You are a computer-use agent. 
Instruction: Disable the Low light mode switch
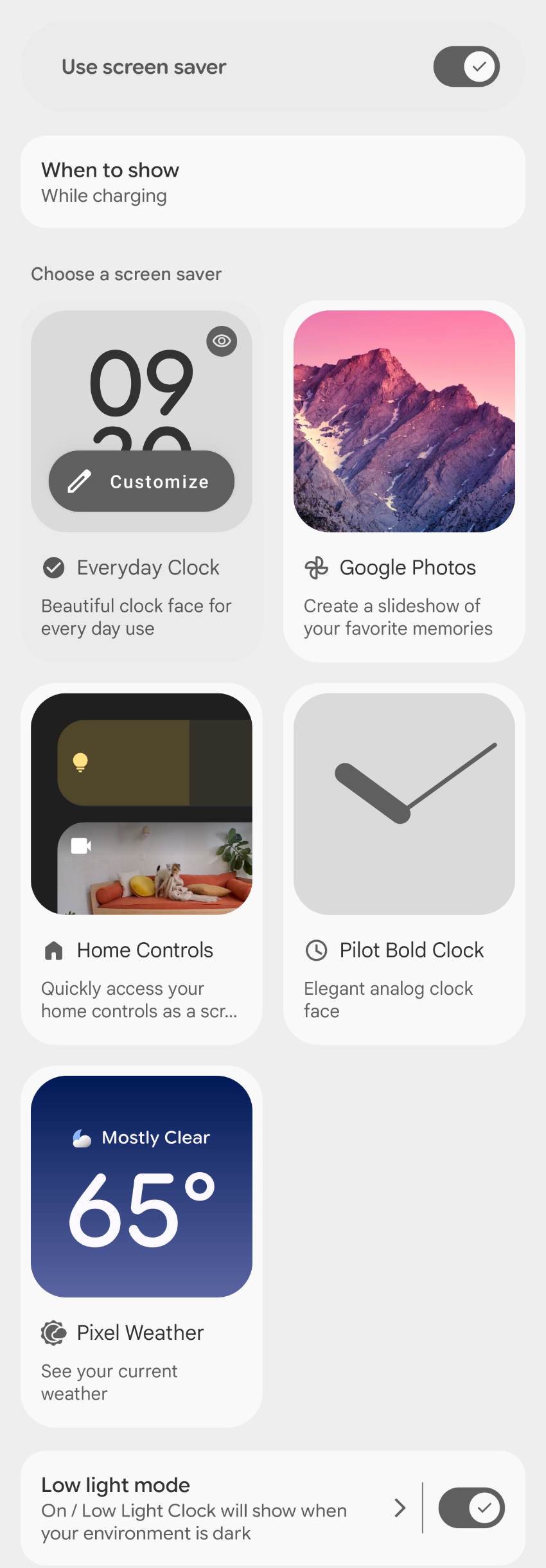[471, 1508]
